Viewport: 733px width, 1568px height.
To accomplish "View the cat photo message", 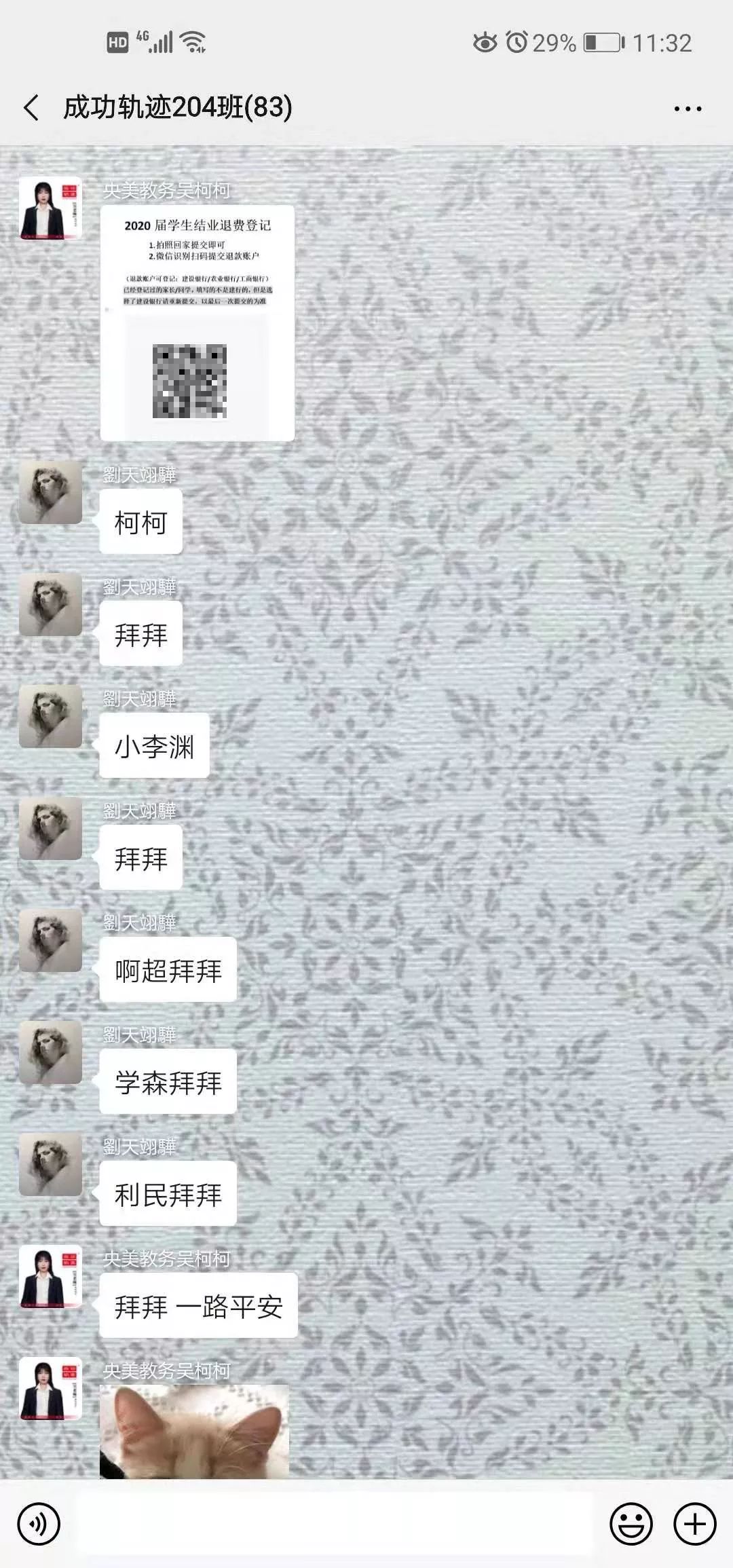I will pos(194,1431).
